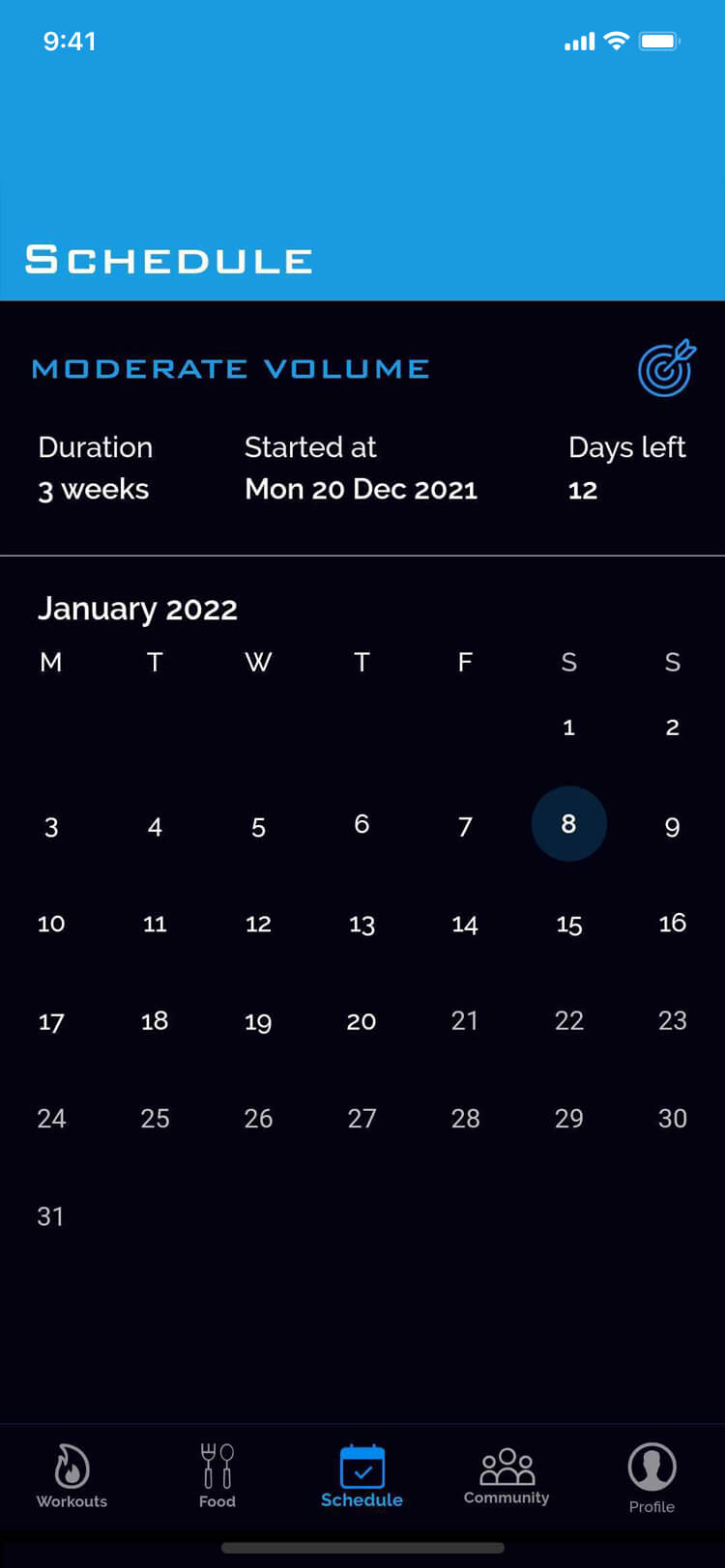Screen dimensions: 725x1568
Task: Open the Profile tab
Action: pyautogui.click(x=652, y=1477)
